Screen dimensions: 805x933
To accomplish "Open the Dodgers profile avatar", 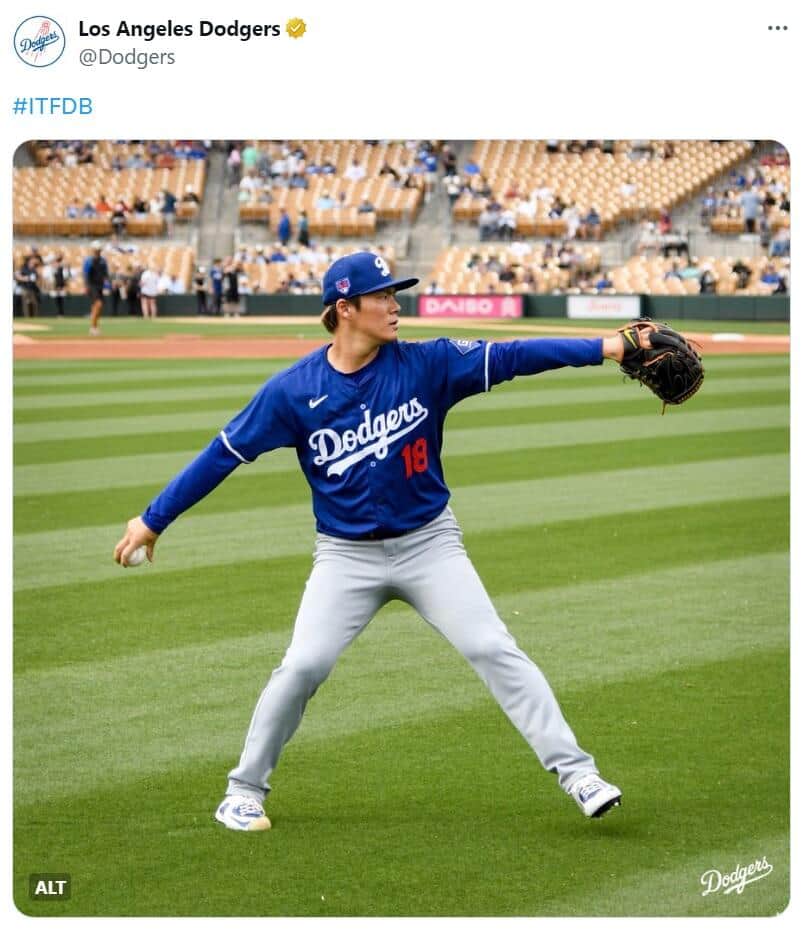I will pyautogui.click(x=39, y=42).
